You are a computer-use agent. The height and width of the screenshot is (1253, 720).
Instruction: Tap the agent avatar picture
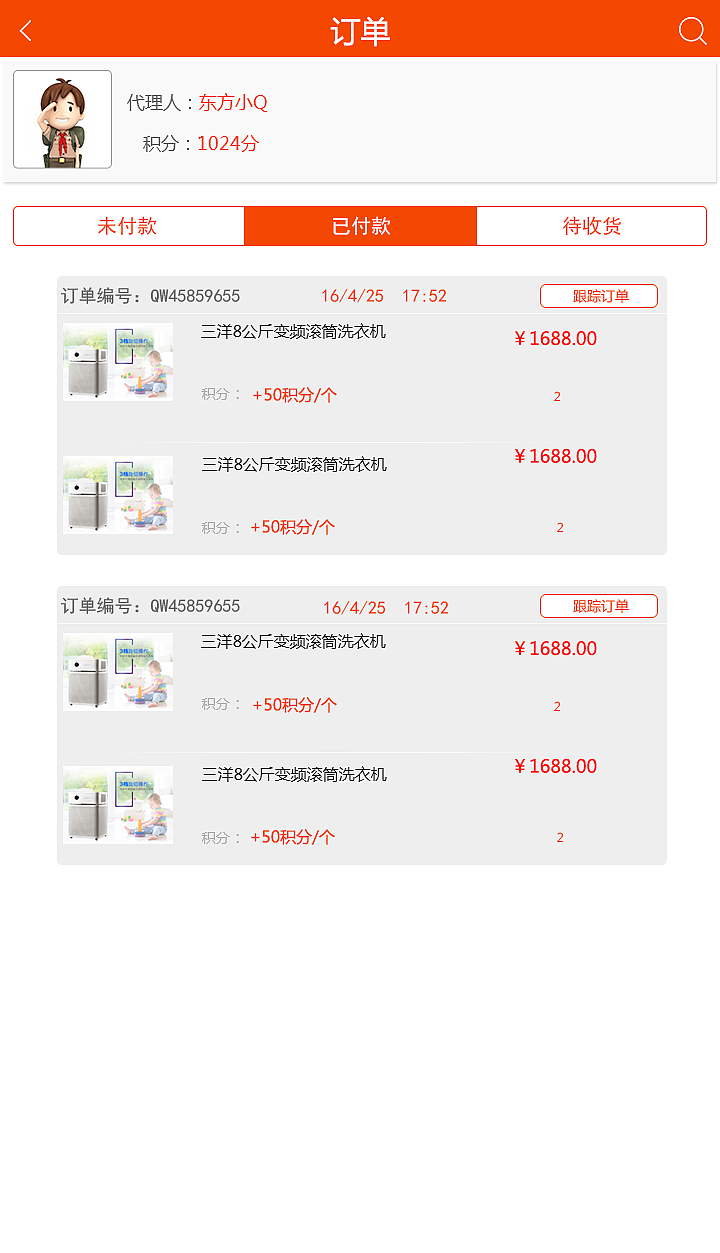pos(62,119)
